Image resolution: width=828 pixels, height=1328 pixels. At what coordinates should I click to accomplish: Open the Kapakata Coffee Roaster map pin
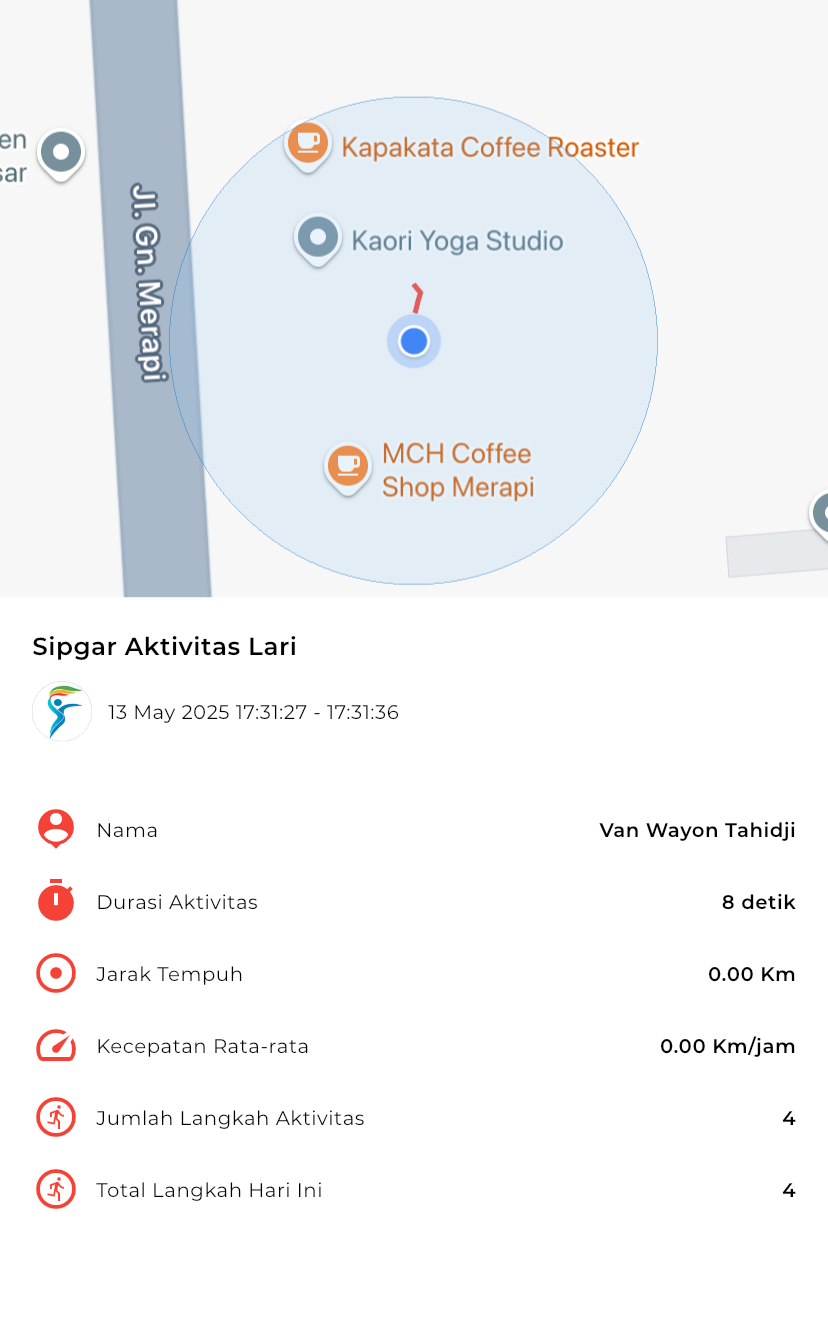point(308,146)
